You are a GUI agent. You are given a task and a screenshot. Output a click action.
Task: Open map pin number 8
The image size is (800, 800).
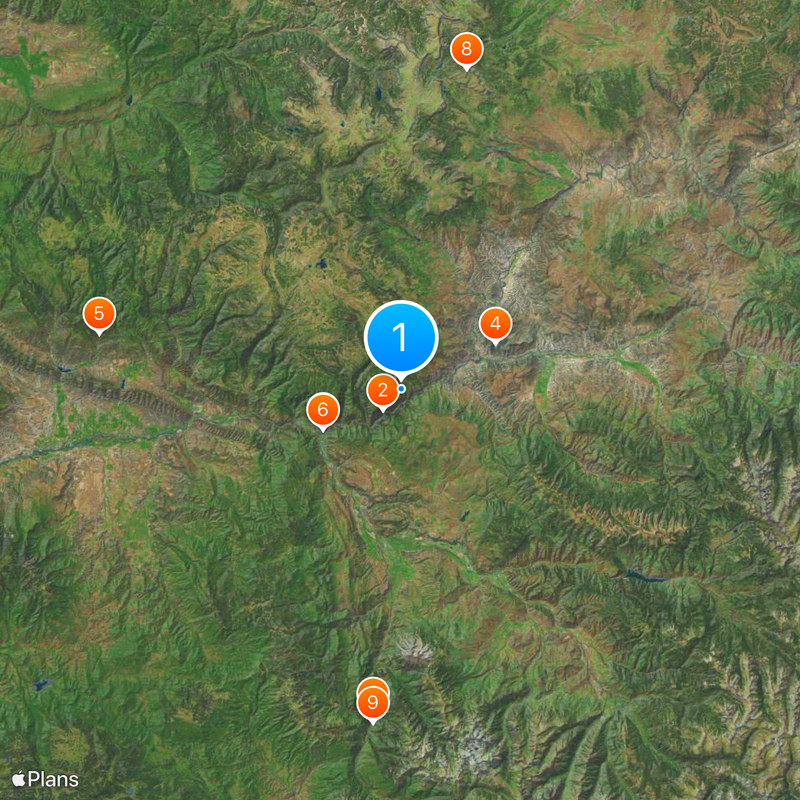click(x=466, y=49)
